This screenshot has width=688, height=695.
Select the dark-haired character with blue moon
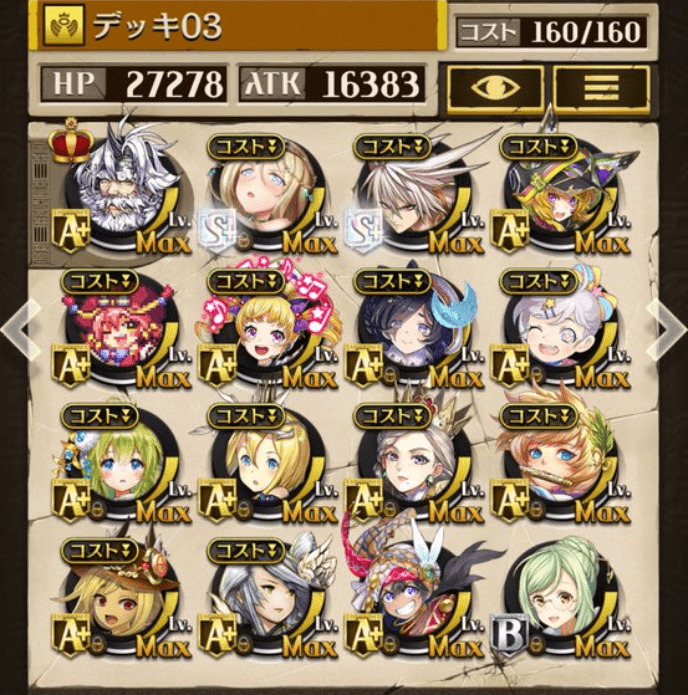(410, 328)
